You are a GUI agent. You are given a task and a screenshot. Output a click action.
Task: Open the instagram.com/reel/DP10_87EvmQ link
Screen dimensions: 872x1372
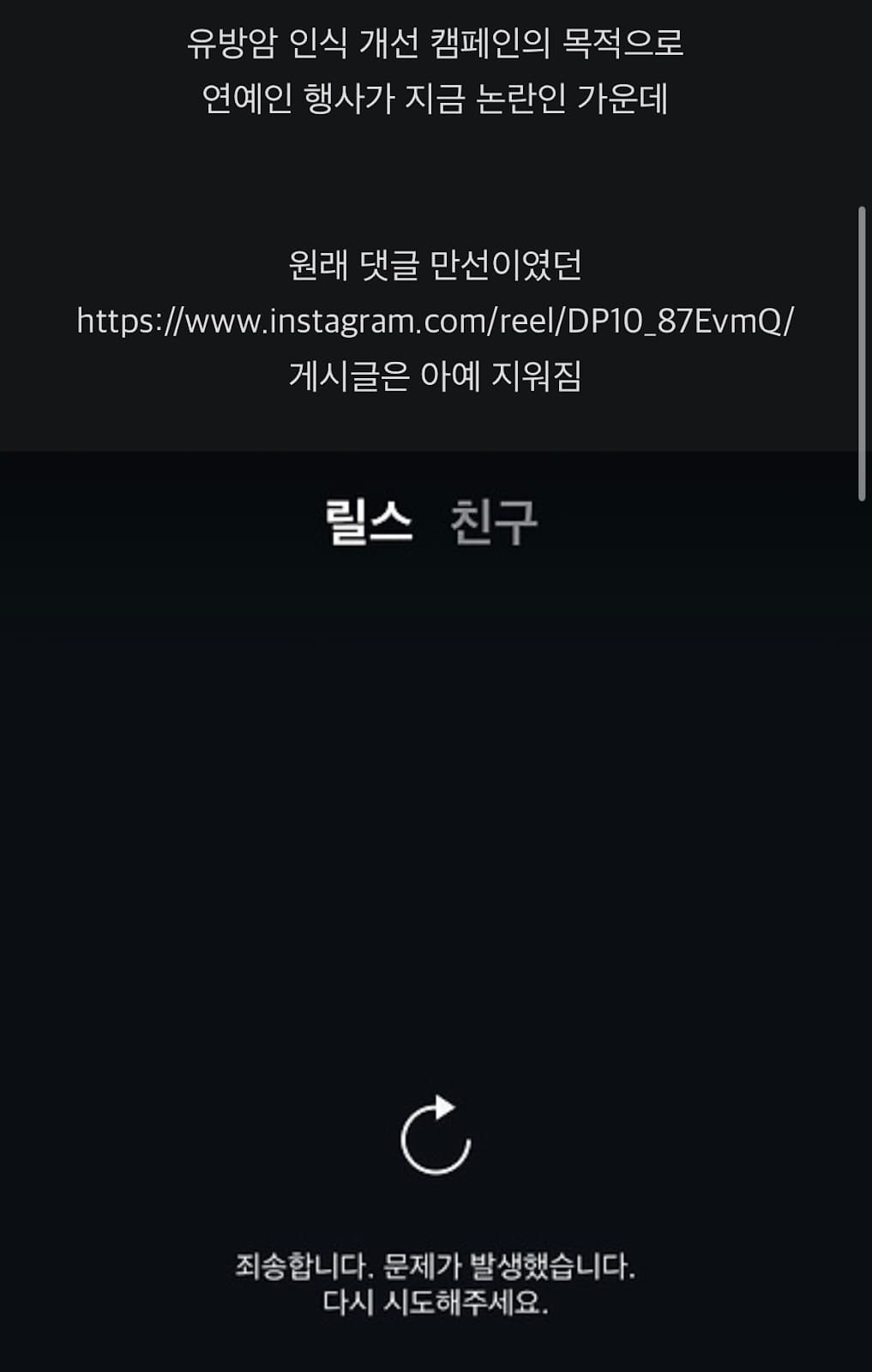point(435,321)
